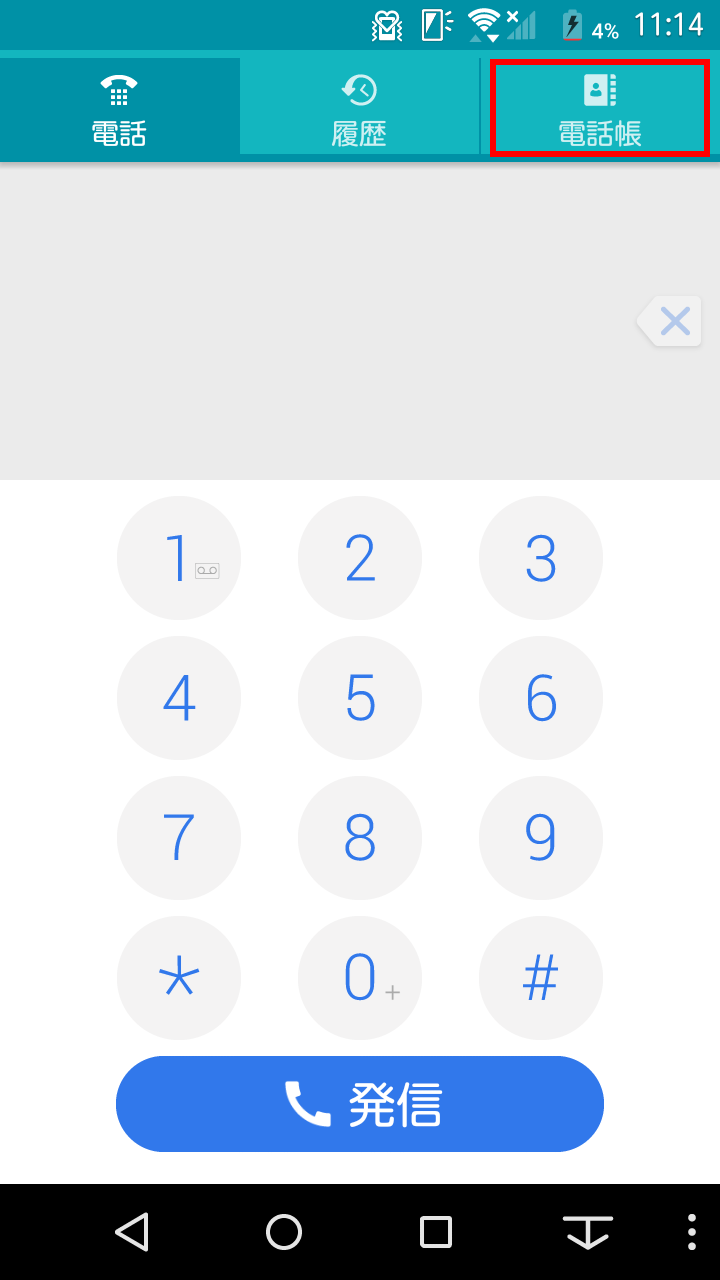The width and height of the screenshot is (720, 1280).
Task: Dial digit 8 on keypad
Action: click(x=360, y=838)
